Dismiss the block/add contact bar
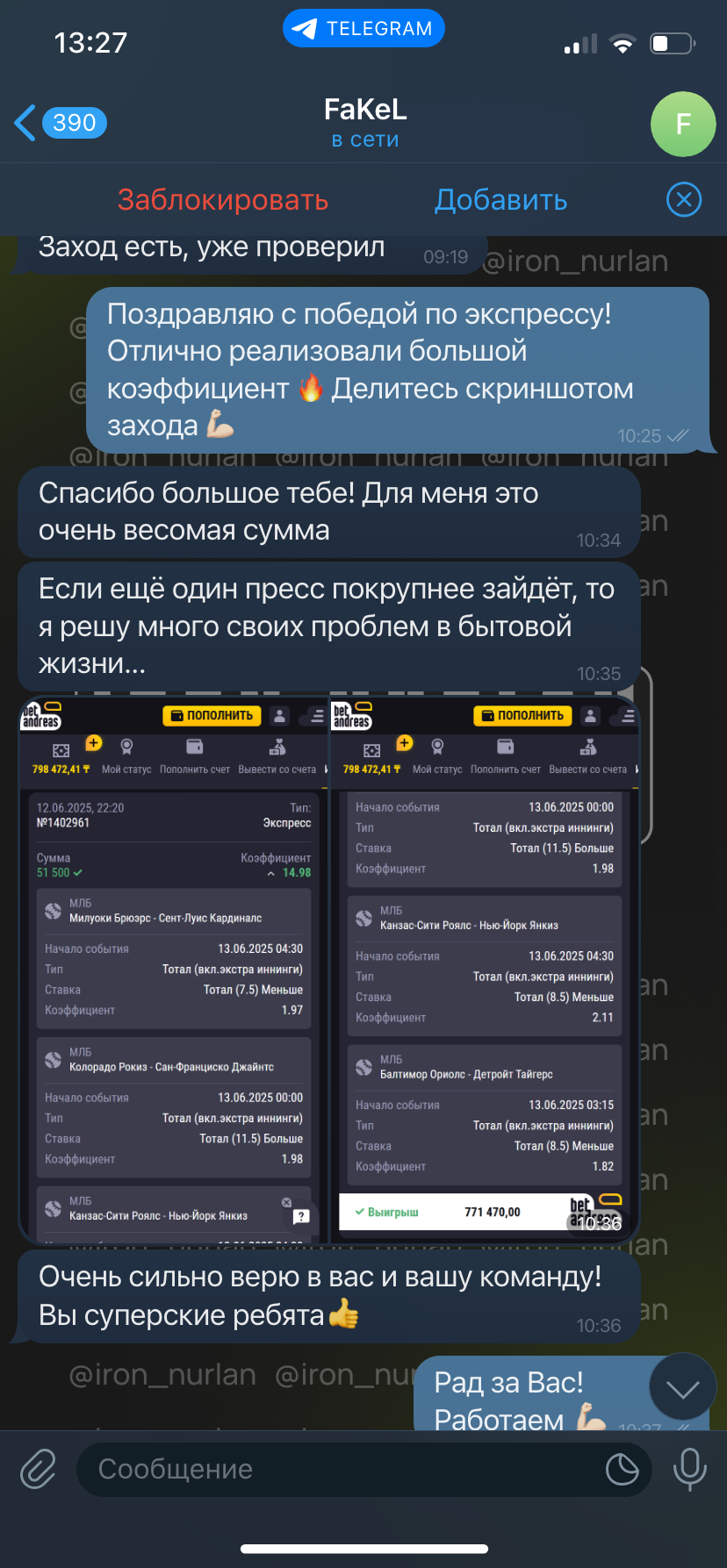This screenshot has height=1568, width=727. (684, 200)
